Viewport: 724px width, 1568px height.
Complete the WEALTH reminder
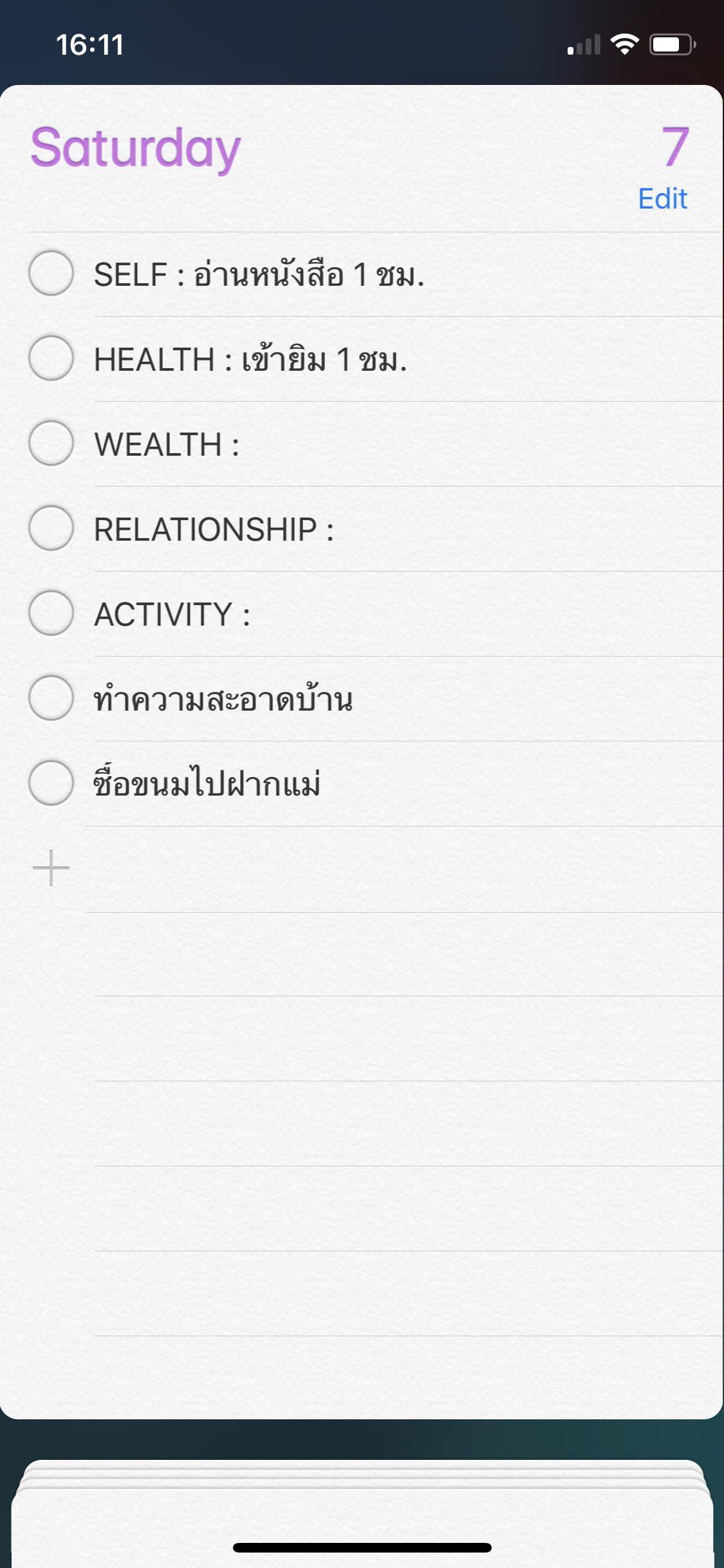(x=51, y=443)
